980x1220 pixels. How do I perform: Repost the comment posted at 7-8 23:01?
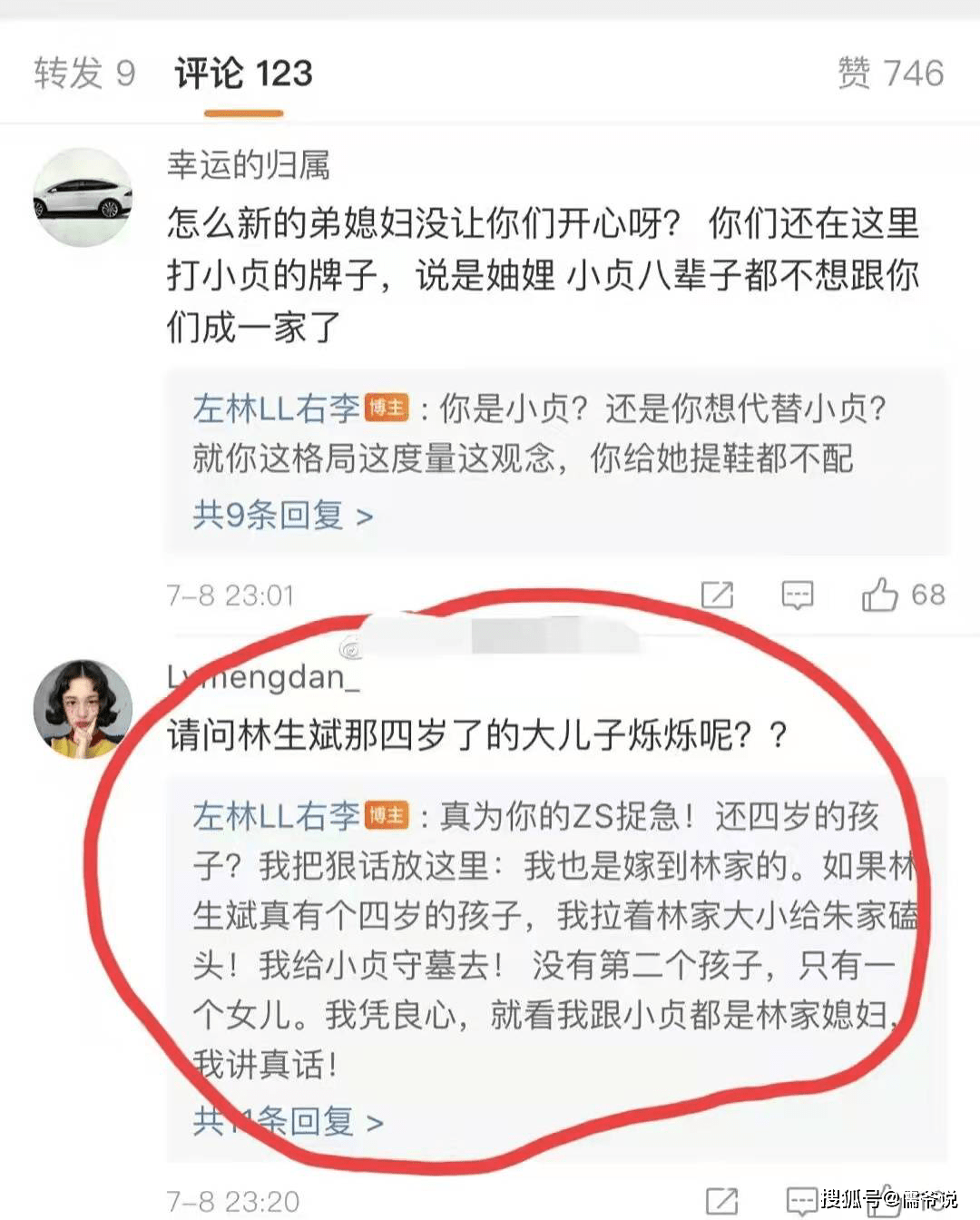pyautogui.click(x=717, y=595)
